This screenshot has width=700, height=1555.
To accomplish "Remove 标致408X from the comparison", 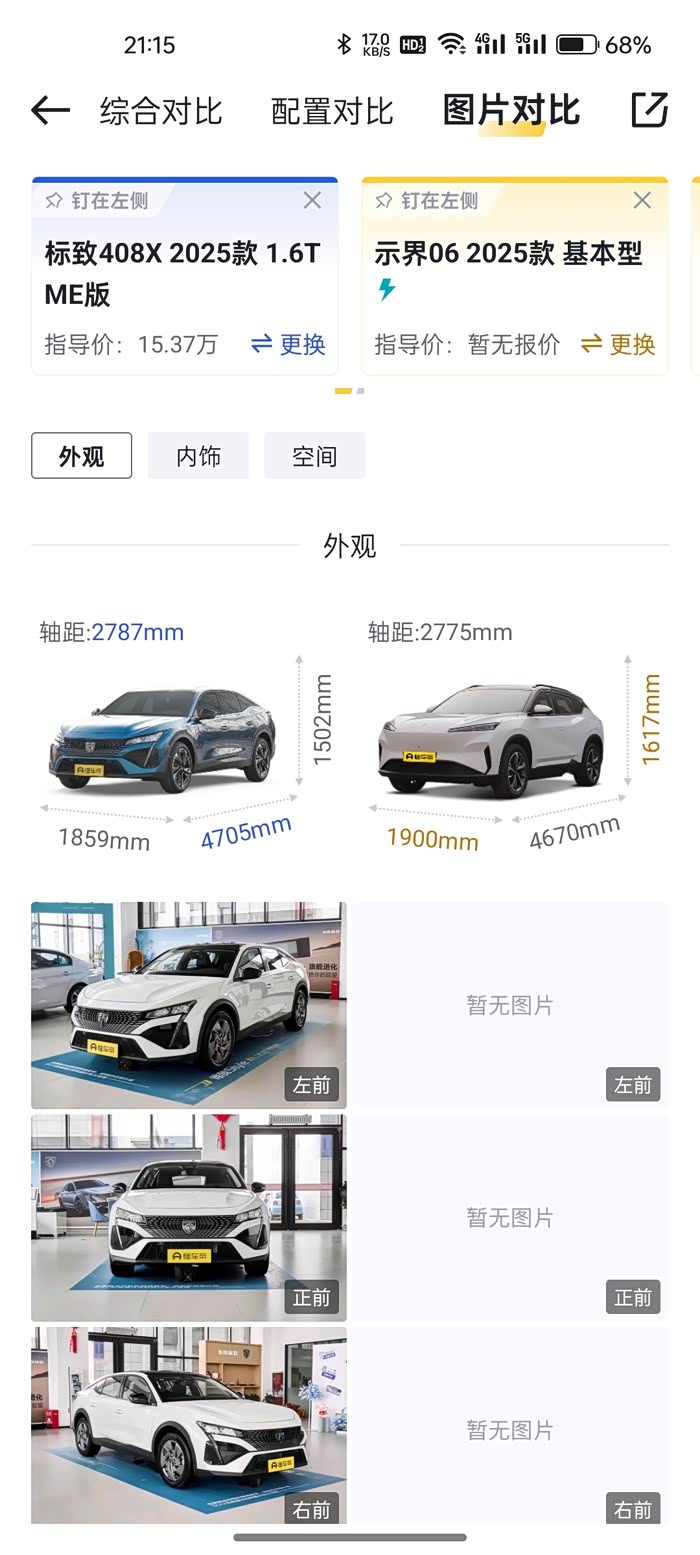I will coord(312,201).
